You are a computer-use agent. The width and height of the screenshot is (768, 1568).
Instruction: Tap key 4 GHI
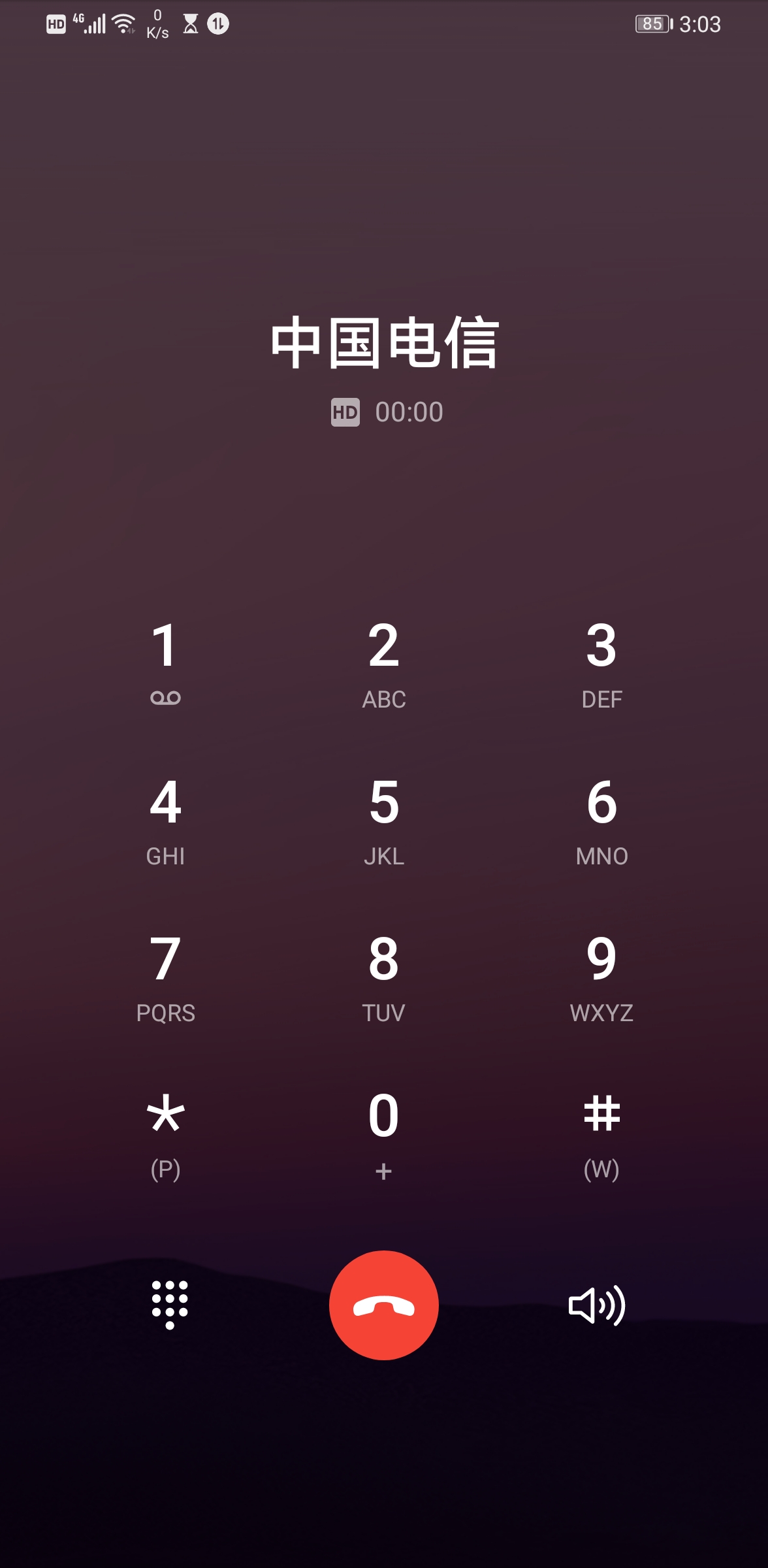pyautogui.click(x=165, y=820)
